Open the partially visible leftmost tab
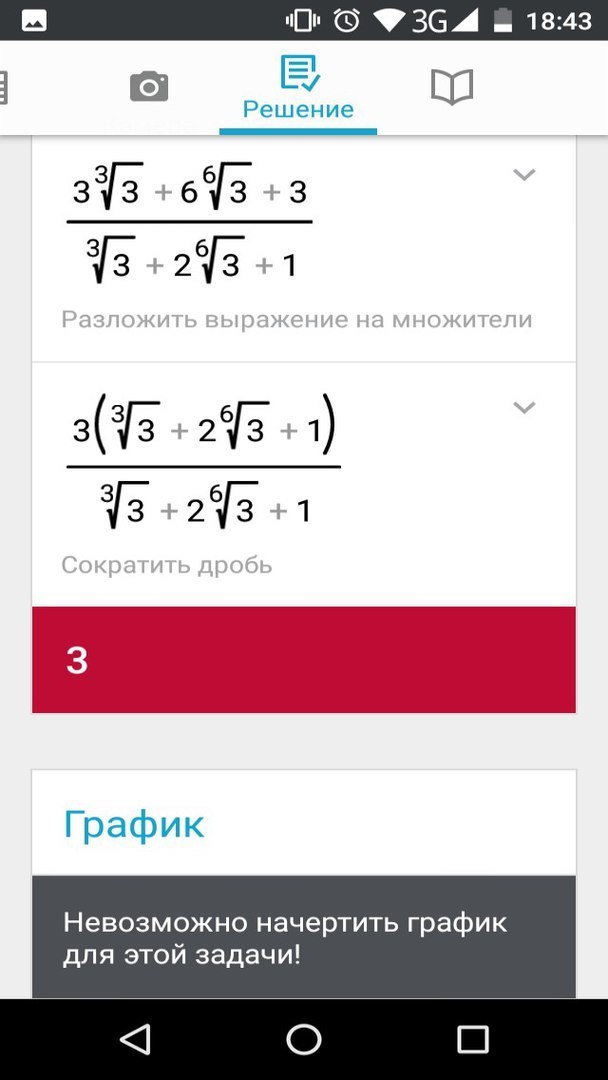 pyautogui.click(x=3, y=87)
